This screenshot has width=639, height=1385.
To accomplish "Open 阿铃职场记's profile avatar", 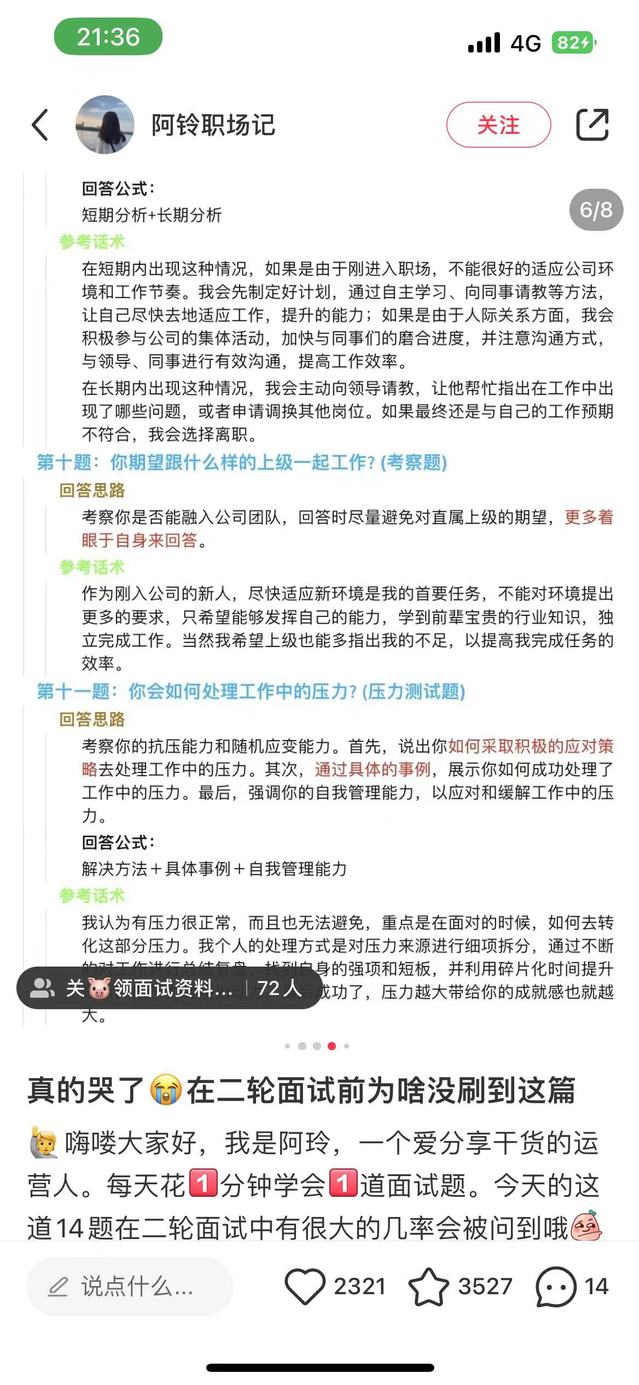I will 105,125.
